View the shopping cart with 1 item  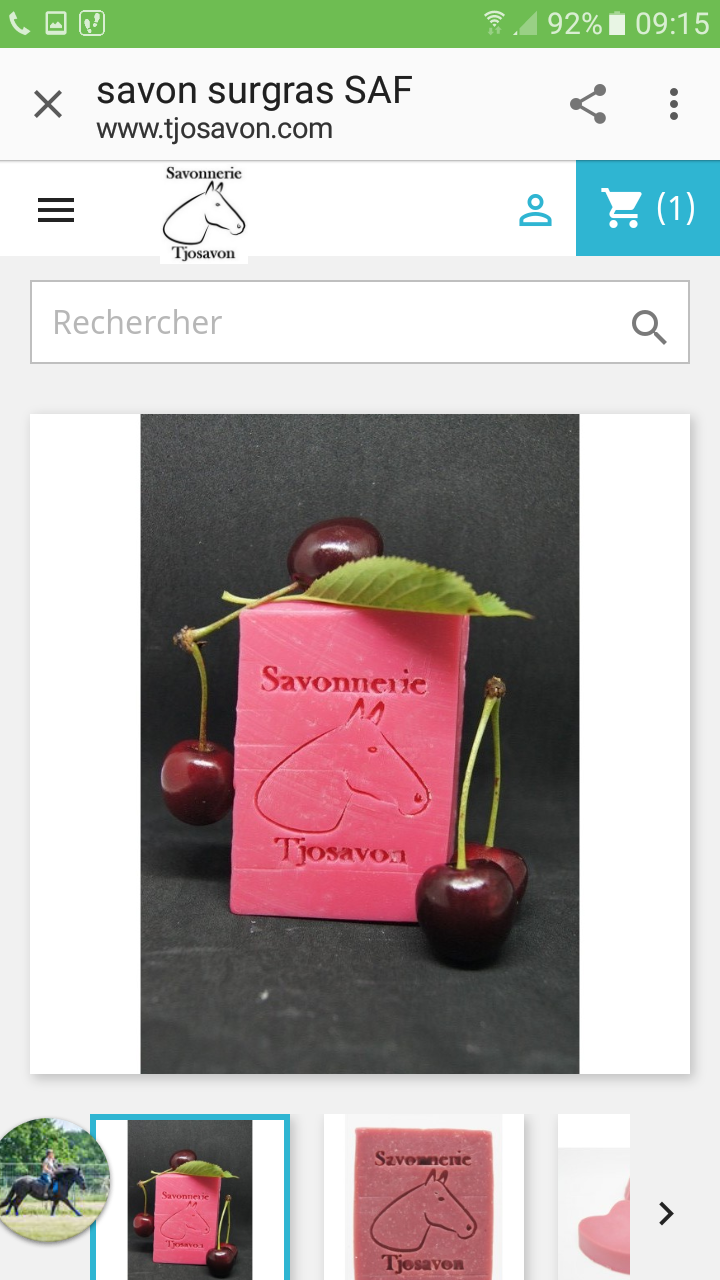[x=648, y=208]
